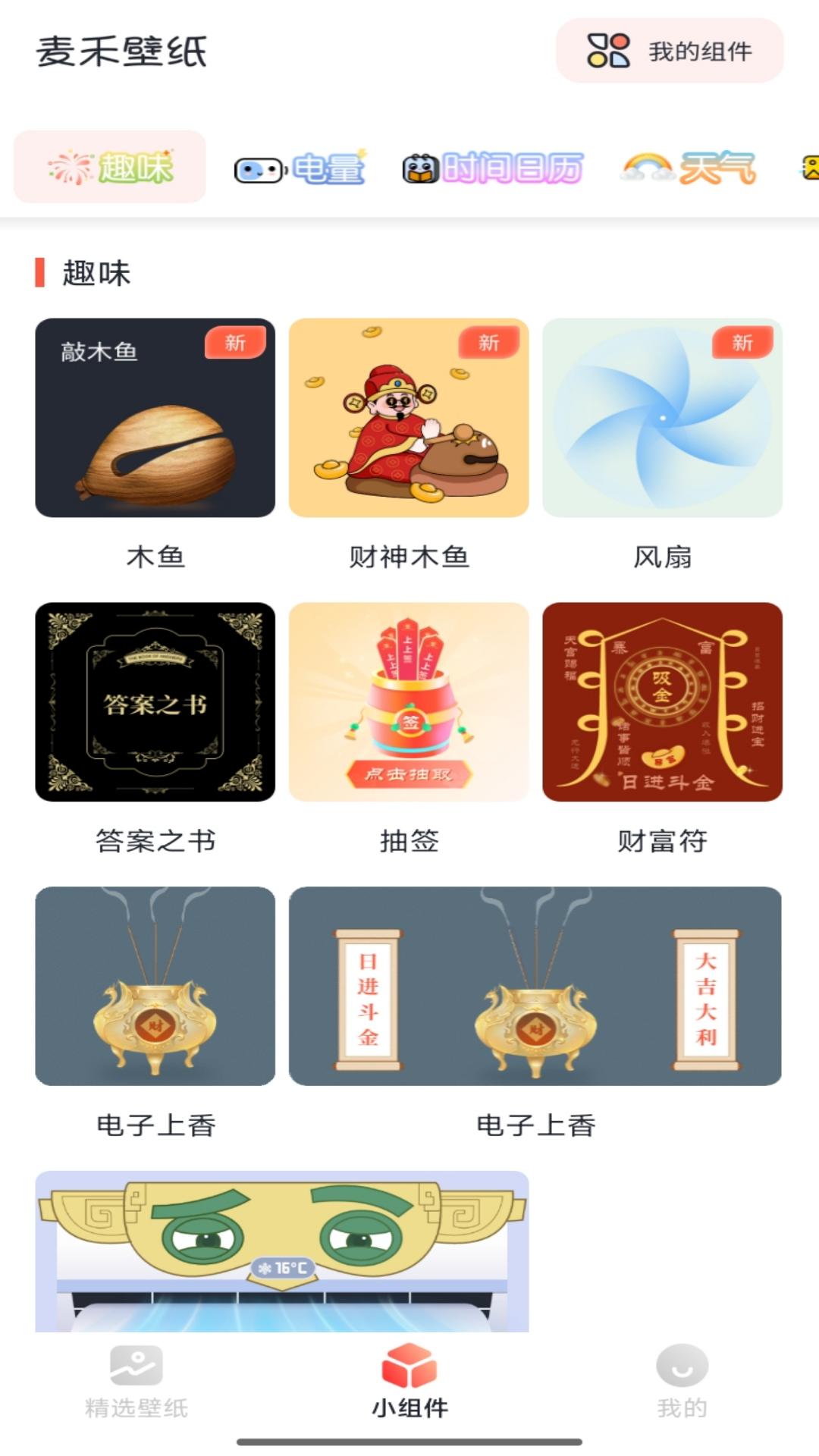This screenshot has width=819, height=1456.
Task: Tap the partially visible category at the right edge
Action: coord(810,168)
